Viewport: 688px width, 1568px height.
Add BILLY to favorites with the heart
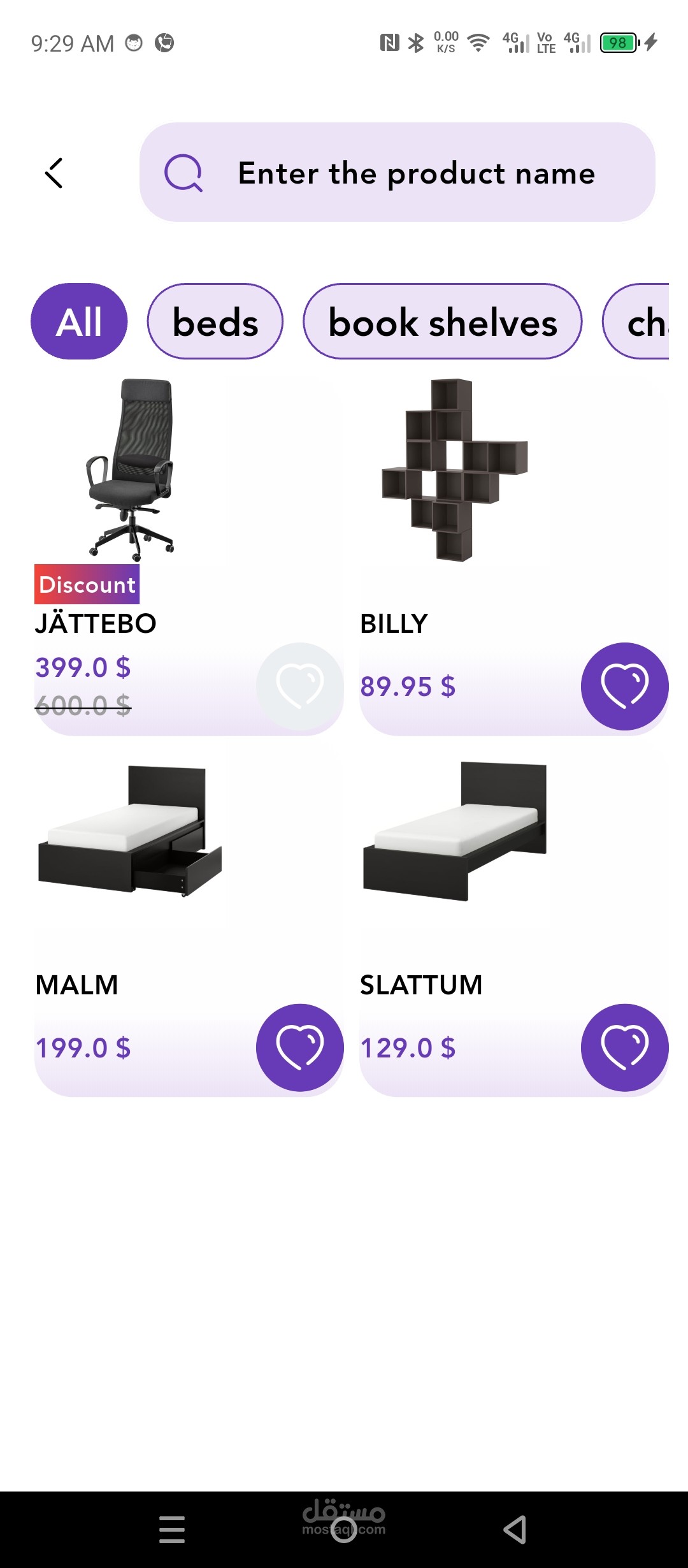pos(625,686)
